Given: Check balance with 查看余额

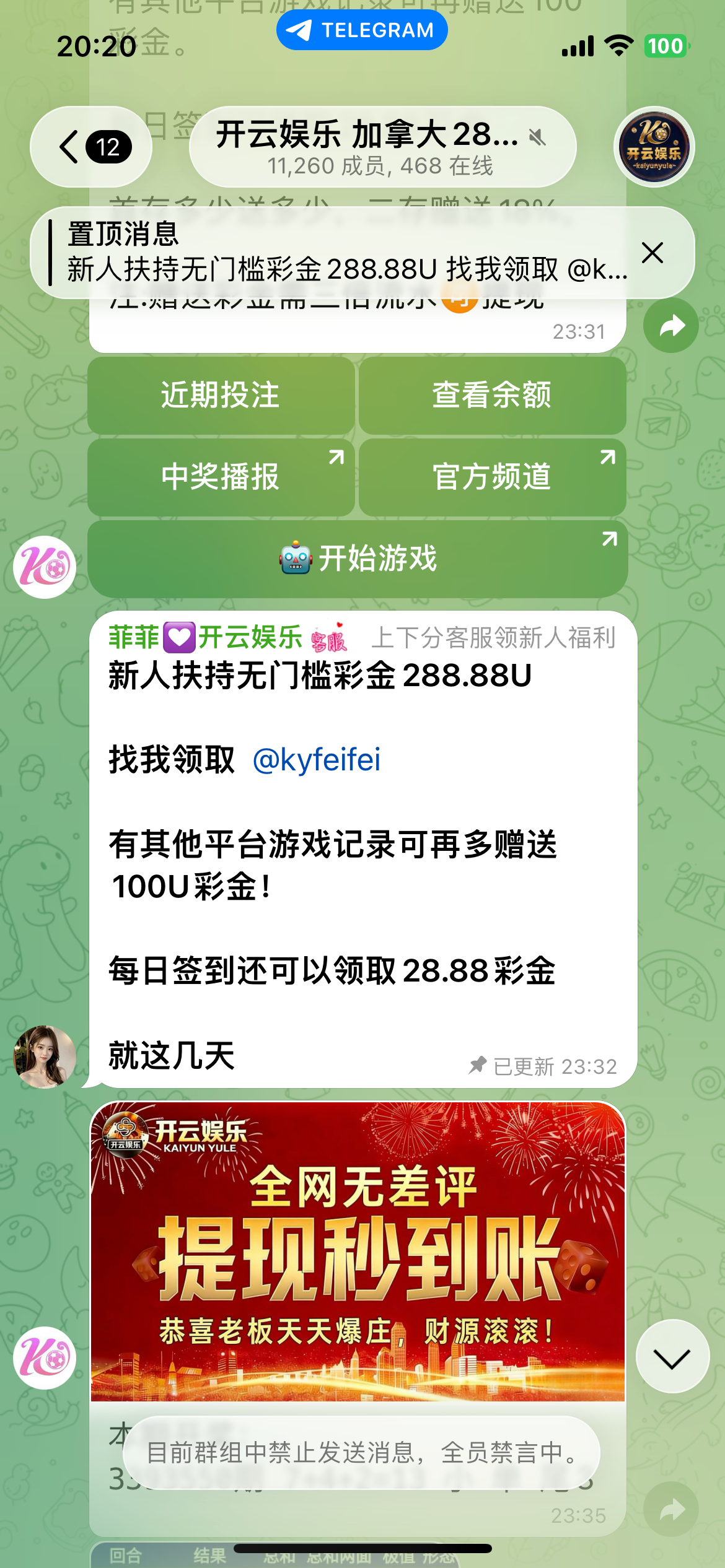Looking at the screenshot, I should pyautogui.click(x=492, y=395).
